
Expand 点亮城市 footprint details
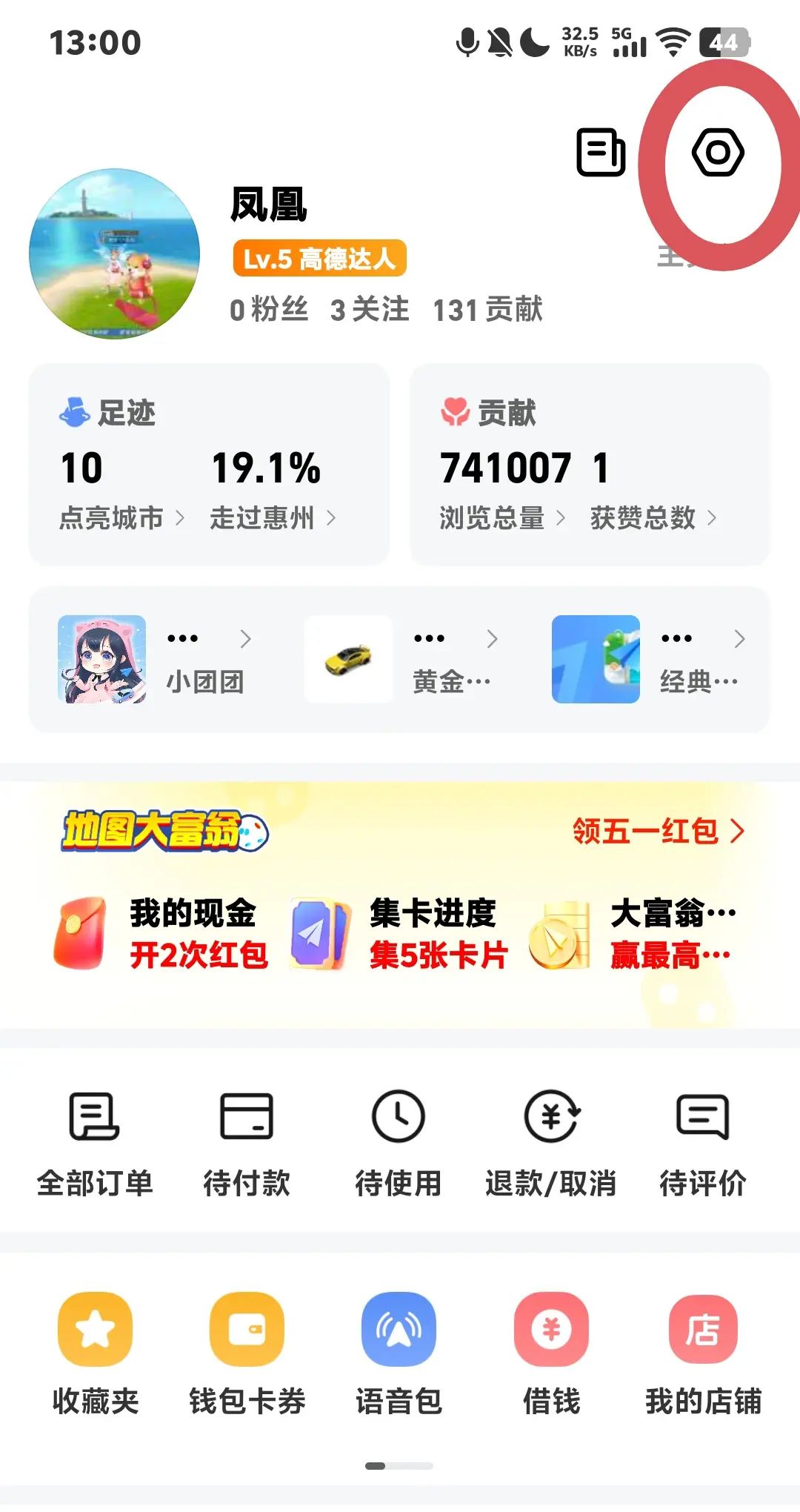(122, 519)
